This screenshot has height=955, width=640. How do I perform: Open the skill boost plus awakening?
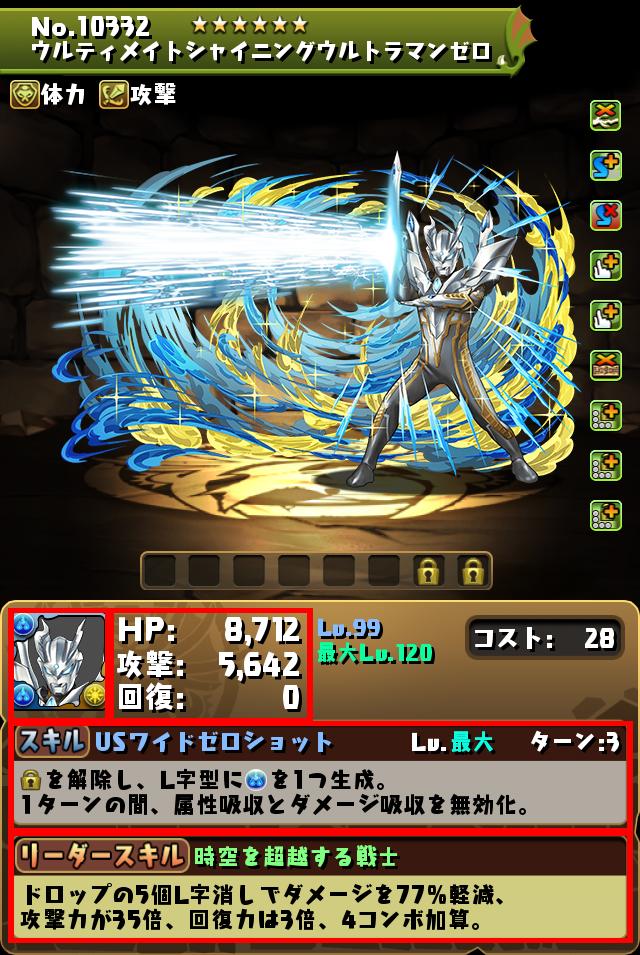click(605, 165)
